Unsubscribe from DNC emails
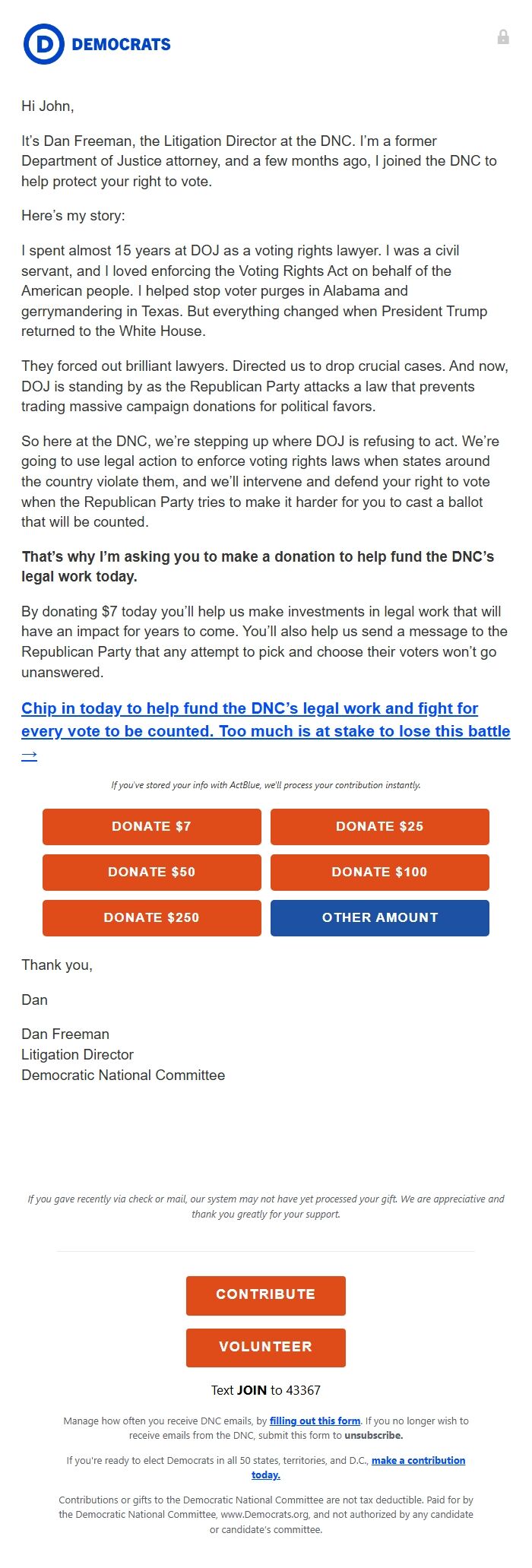 coord(373,1435)
